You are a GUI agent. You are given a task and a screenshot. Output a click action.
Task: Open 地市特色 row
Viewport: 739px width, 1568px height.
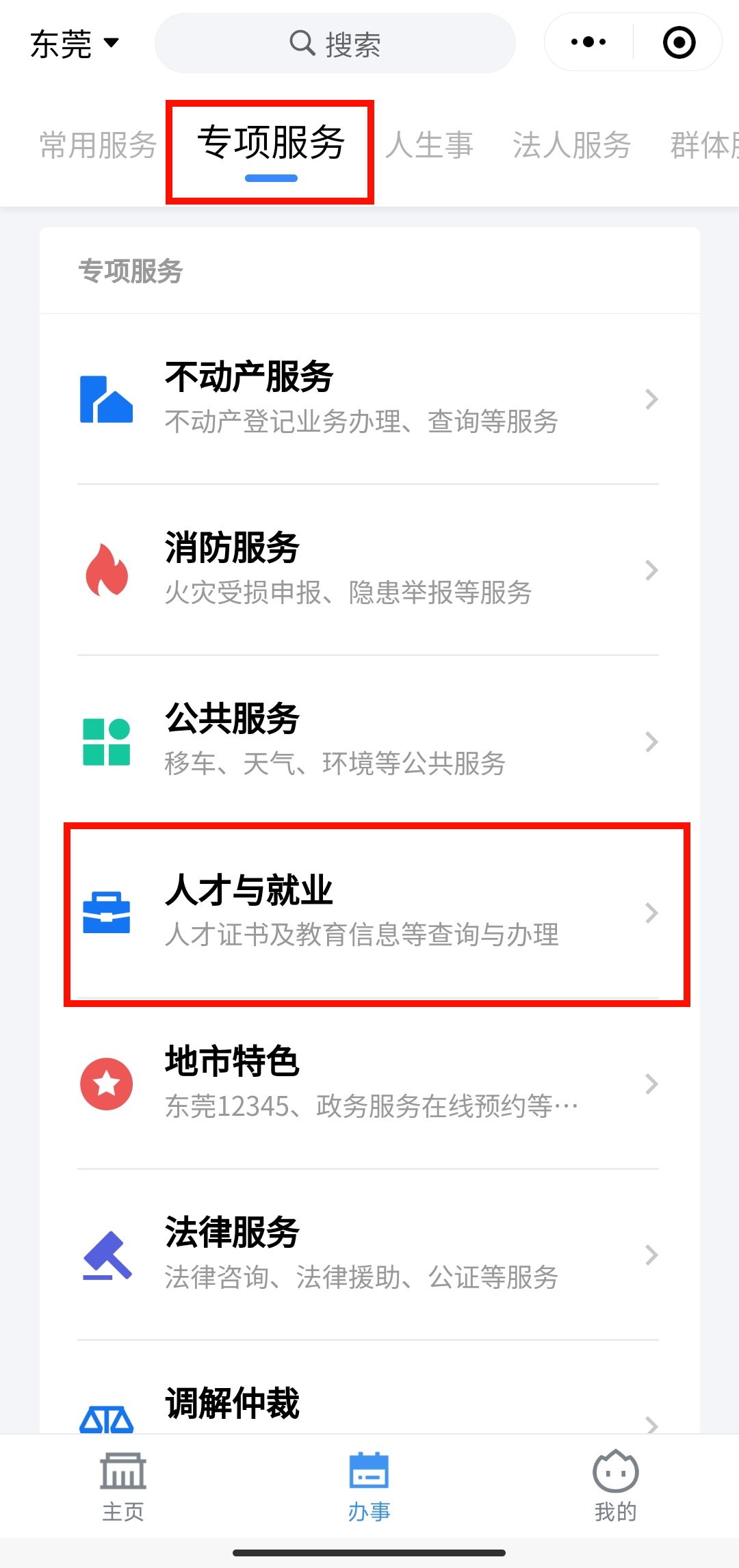pyautogui.click(x=368, y=1083)
